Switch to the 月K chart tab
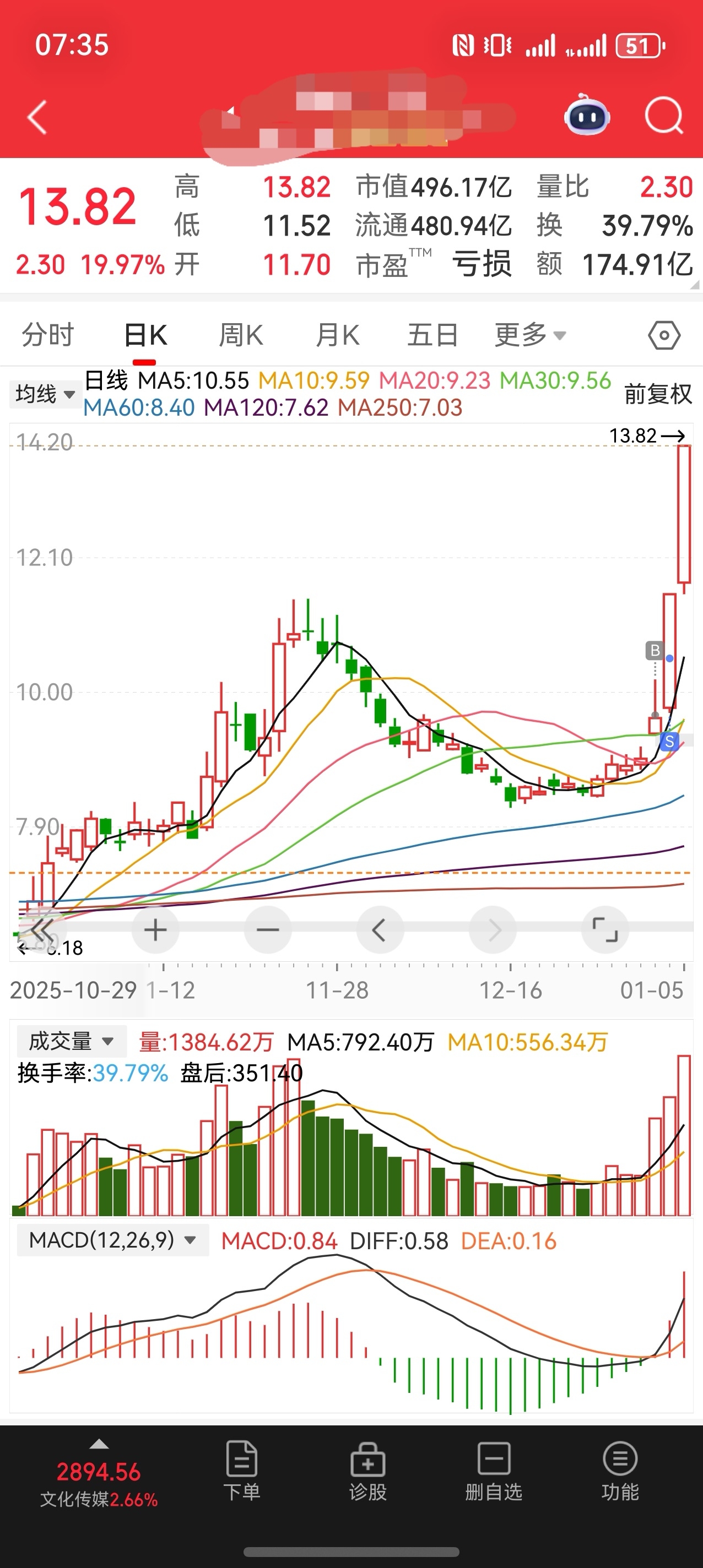703x1568 pixels. (x=337, y=335)
